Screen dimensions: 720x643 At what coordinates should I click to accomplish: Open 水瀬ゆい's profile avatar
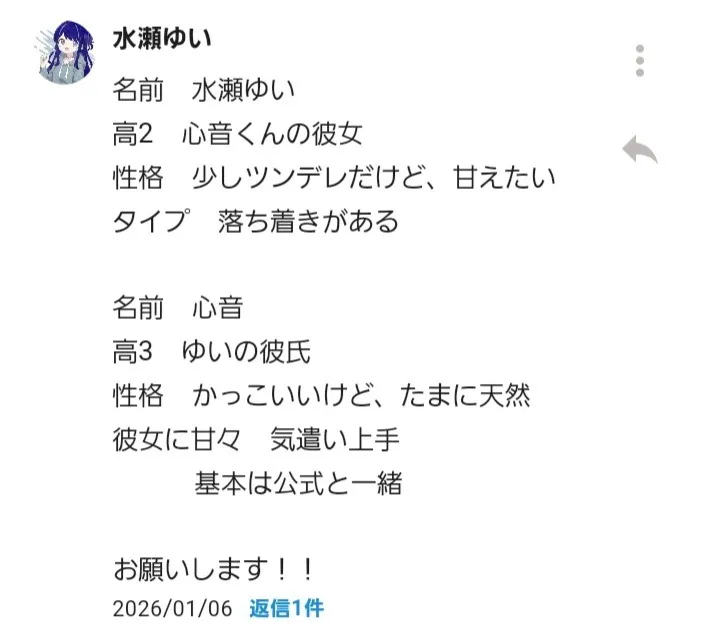pyautogui.click(x=74, y=52)
